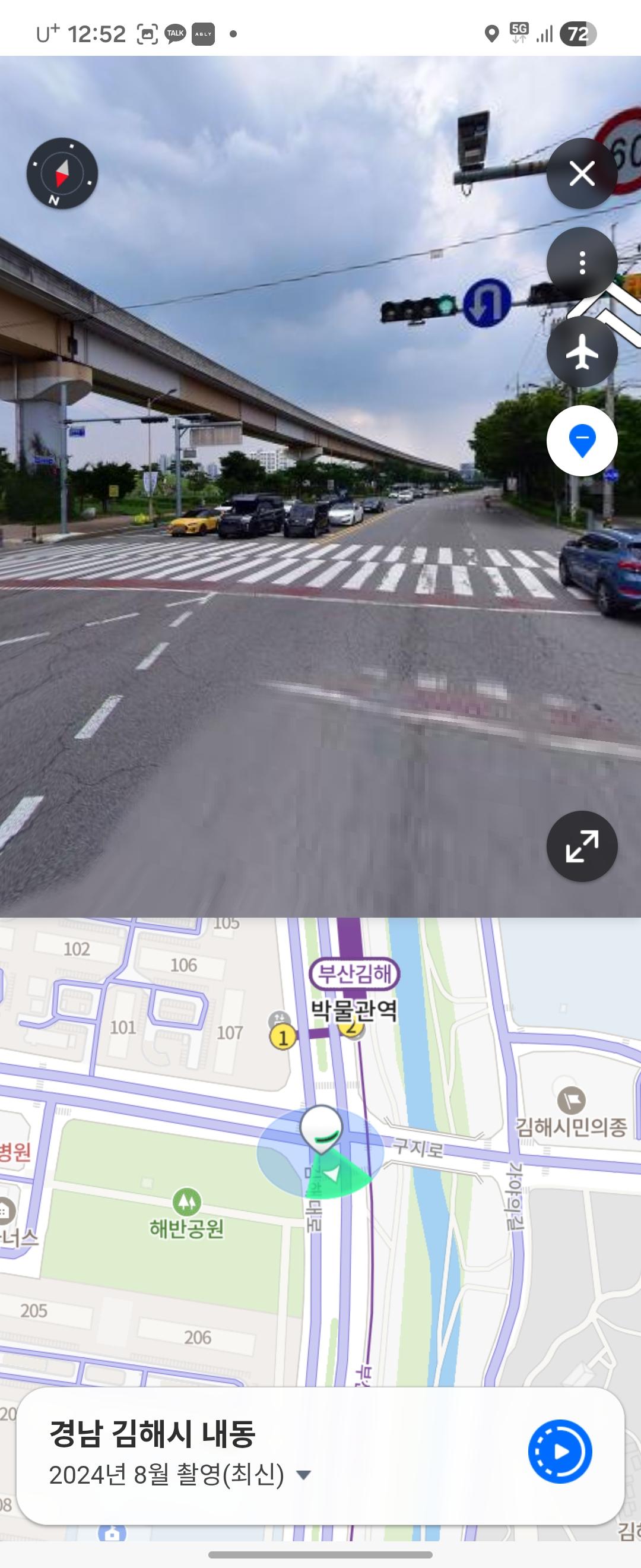Tap the KakaoTalk icon in the status bar
The width and height of the screenshot is (641, 1568).
point(174,33)
